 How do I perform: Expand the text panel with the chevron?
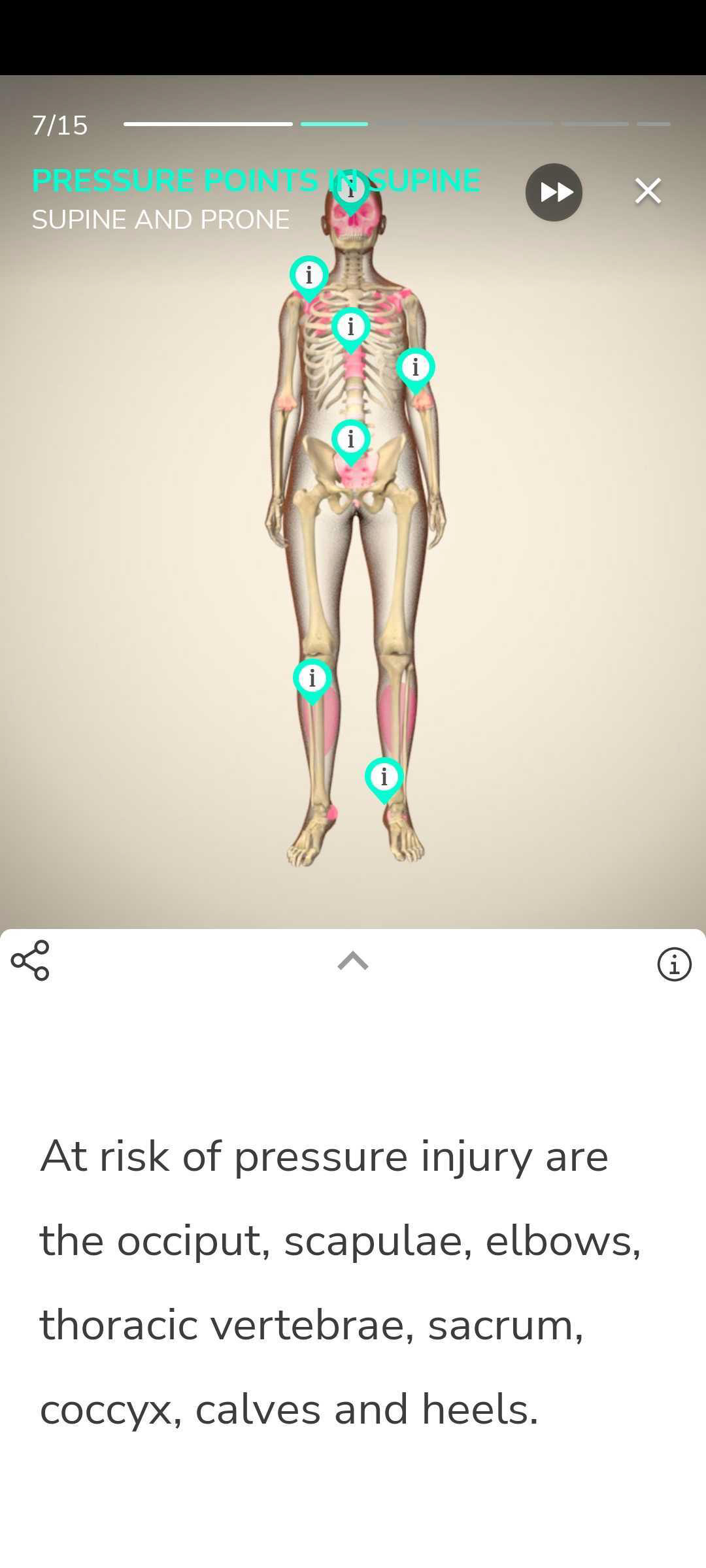pyautogui.click(x=353, y=961)
